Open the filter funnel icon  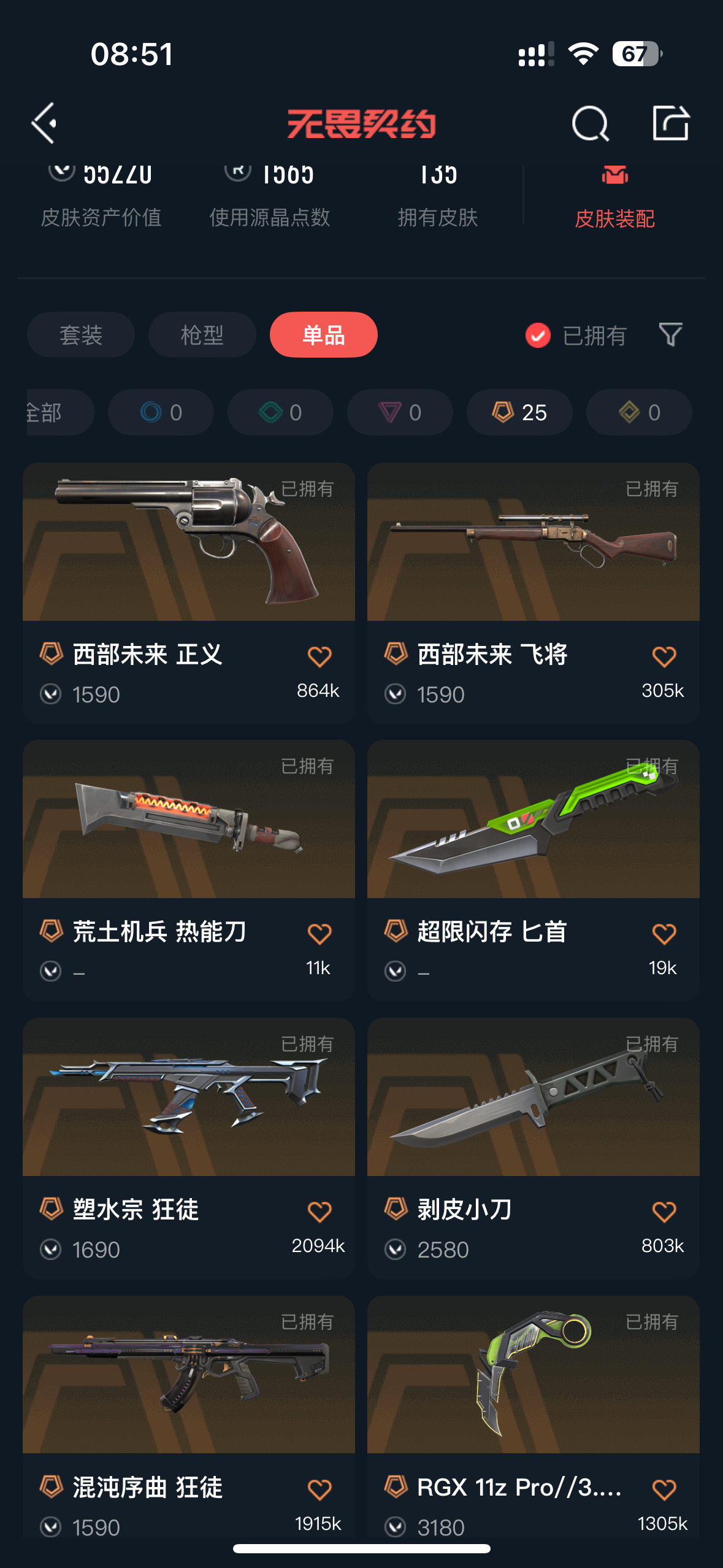[x=670, y=335]
